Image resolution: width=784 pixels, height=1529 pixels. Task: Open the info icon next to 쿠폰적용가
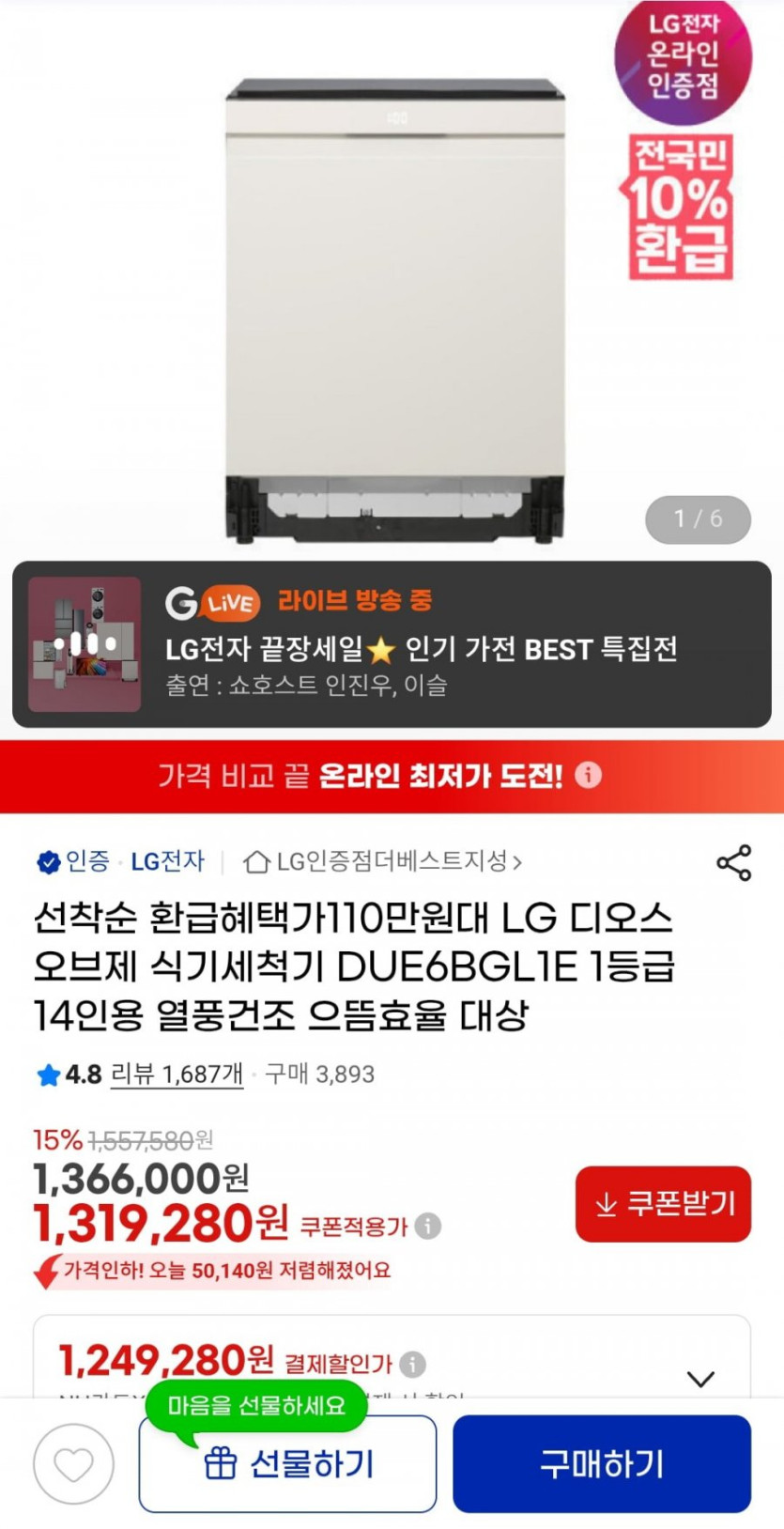429,1226
